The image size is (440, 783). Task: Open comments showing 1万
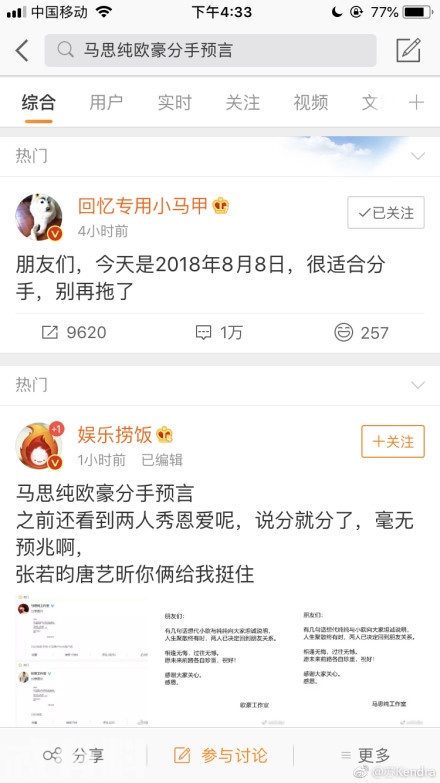click(x=219, y=333)
